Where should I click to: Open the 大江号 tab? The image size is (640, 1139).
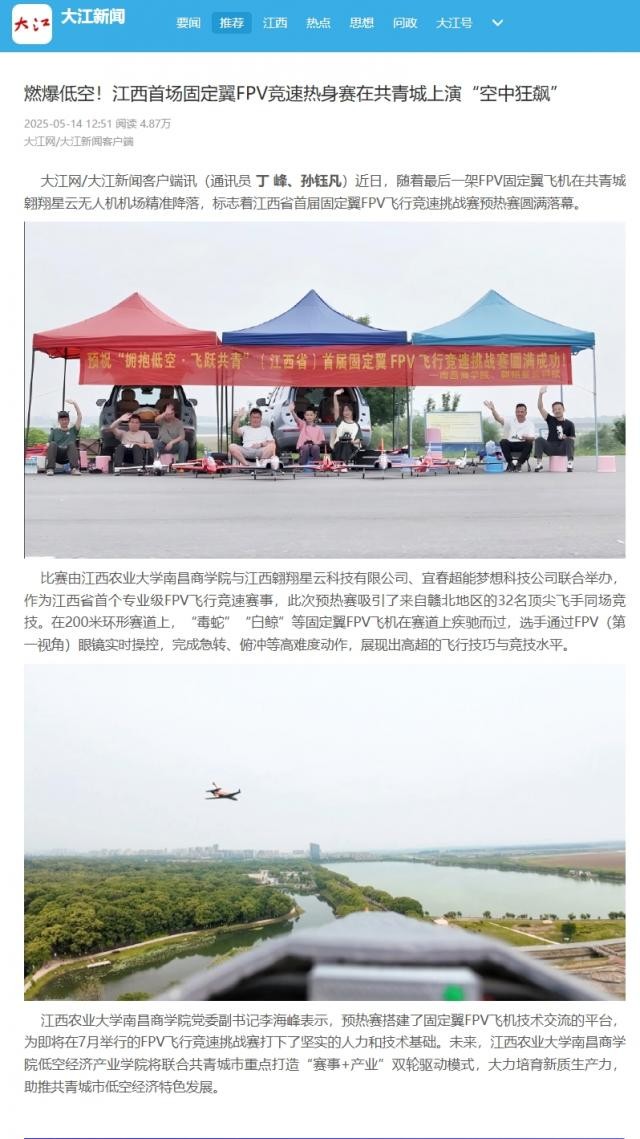(x=454, y=23)
